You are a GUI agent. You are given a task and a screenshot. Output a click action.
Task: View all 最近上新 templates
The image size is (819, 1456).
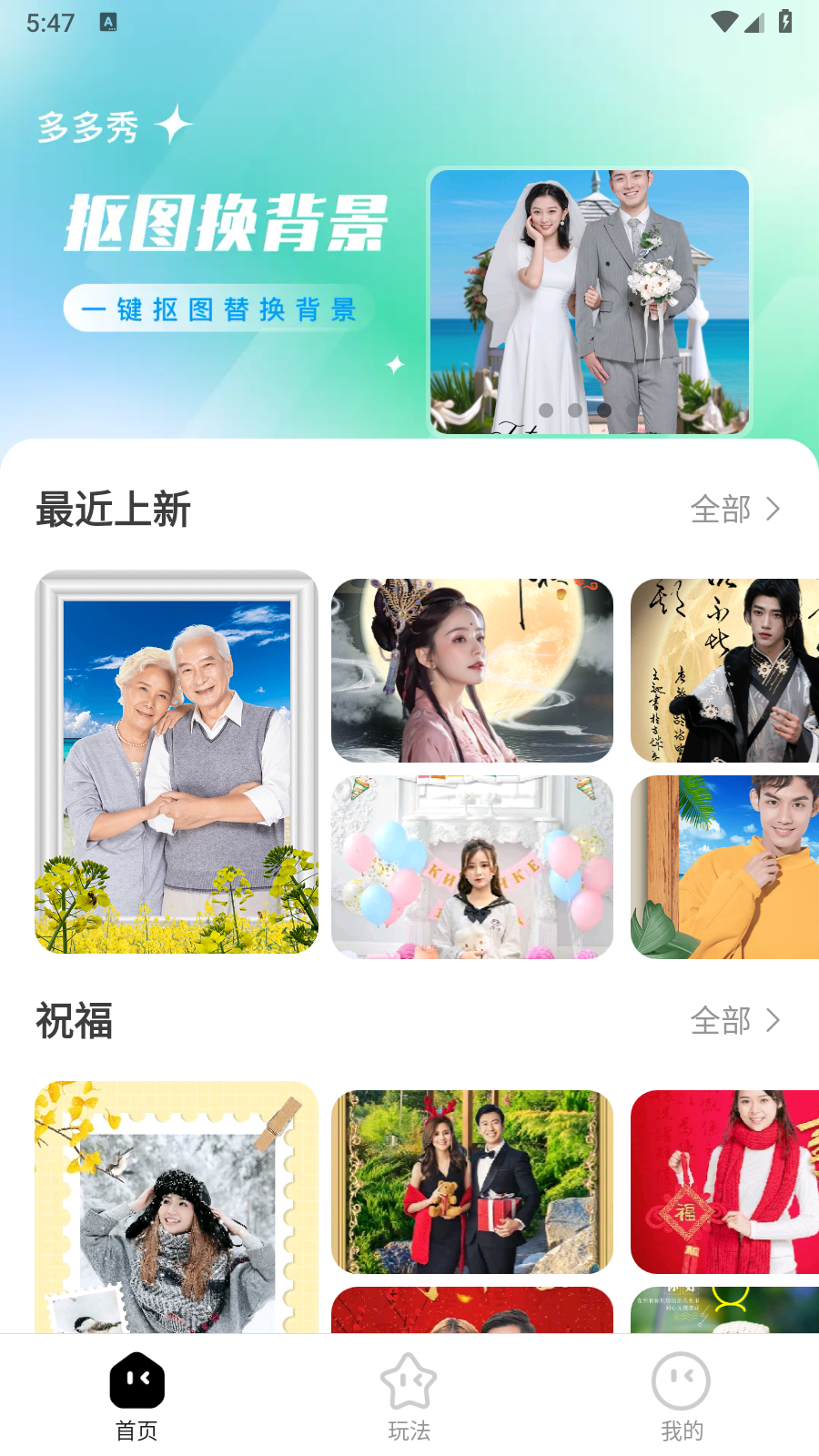[x=734, y=510]
